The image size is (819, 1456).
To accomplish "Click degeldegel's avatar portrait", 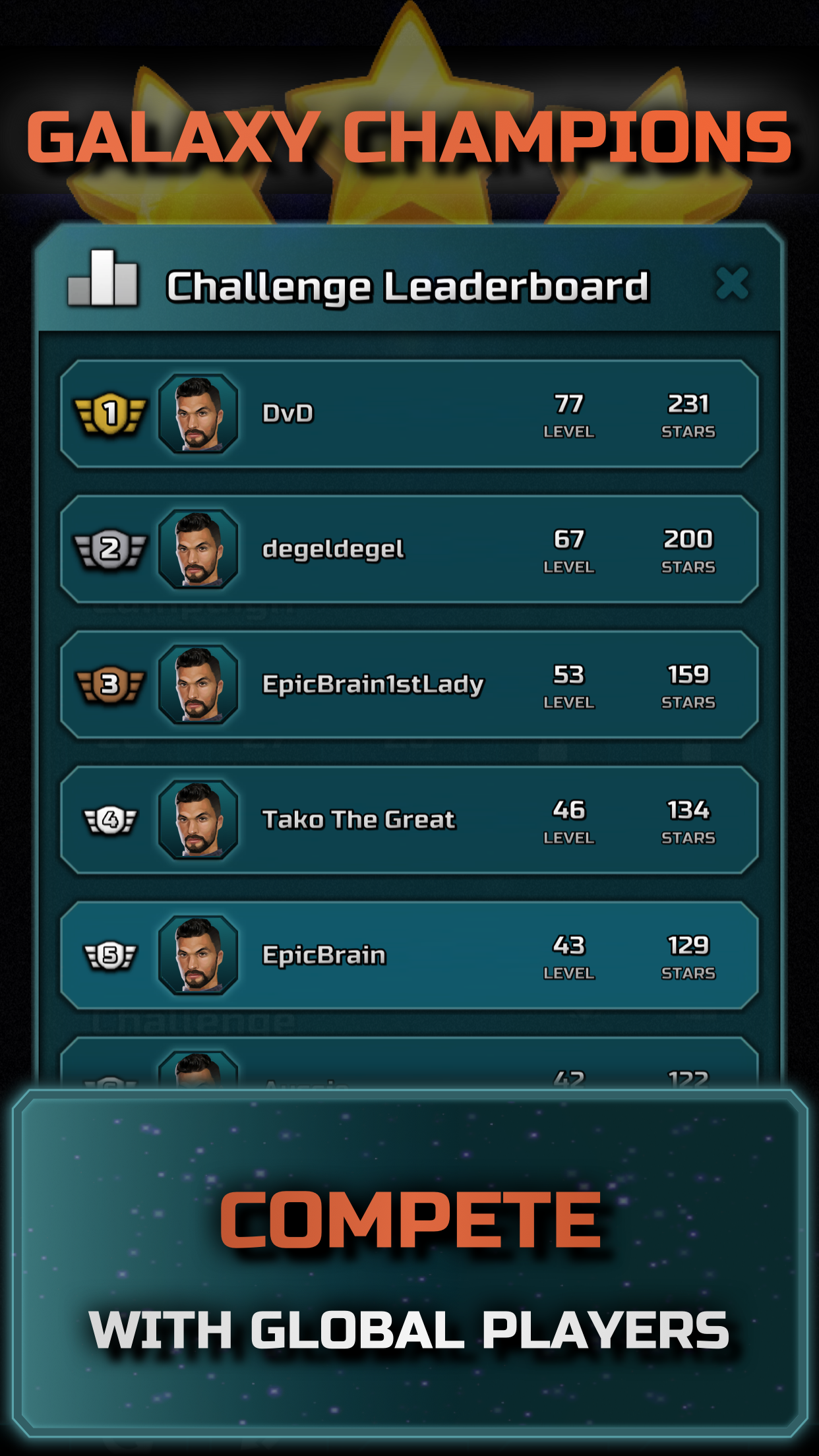I will click(198, 547).
